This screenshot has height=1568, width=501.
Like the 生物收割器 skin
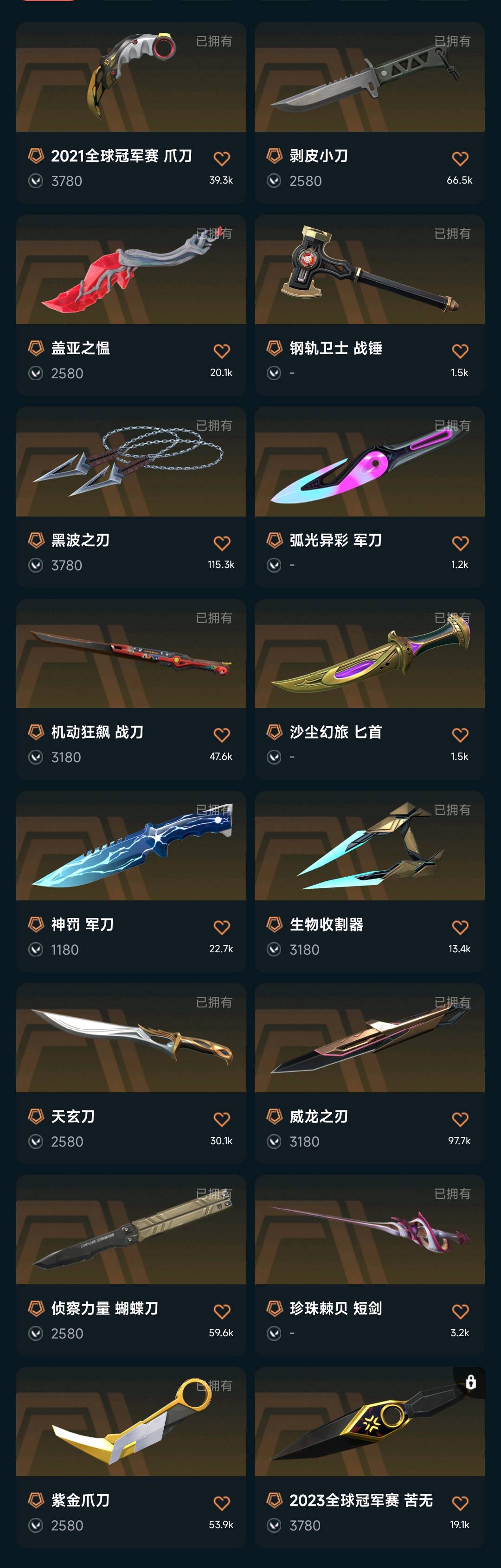[x=460, y=927]
